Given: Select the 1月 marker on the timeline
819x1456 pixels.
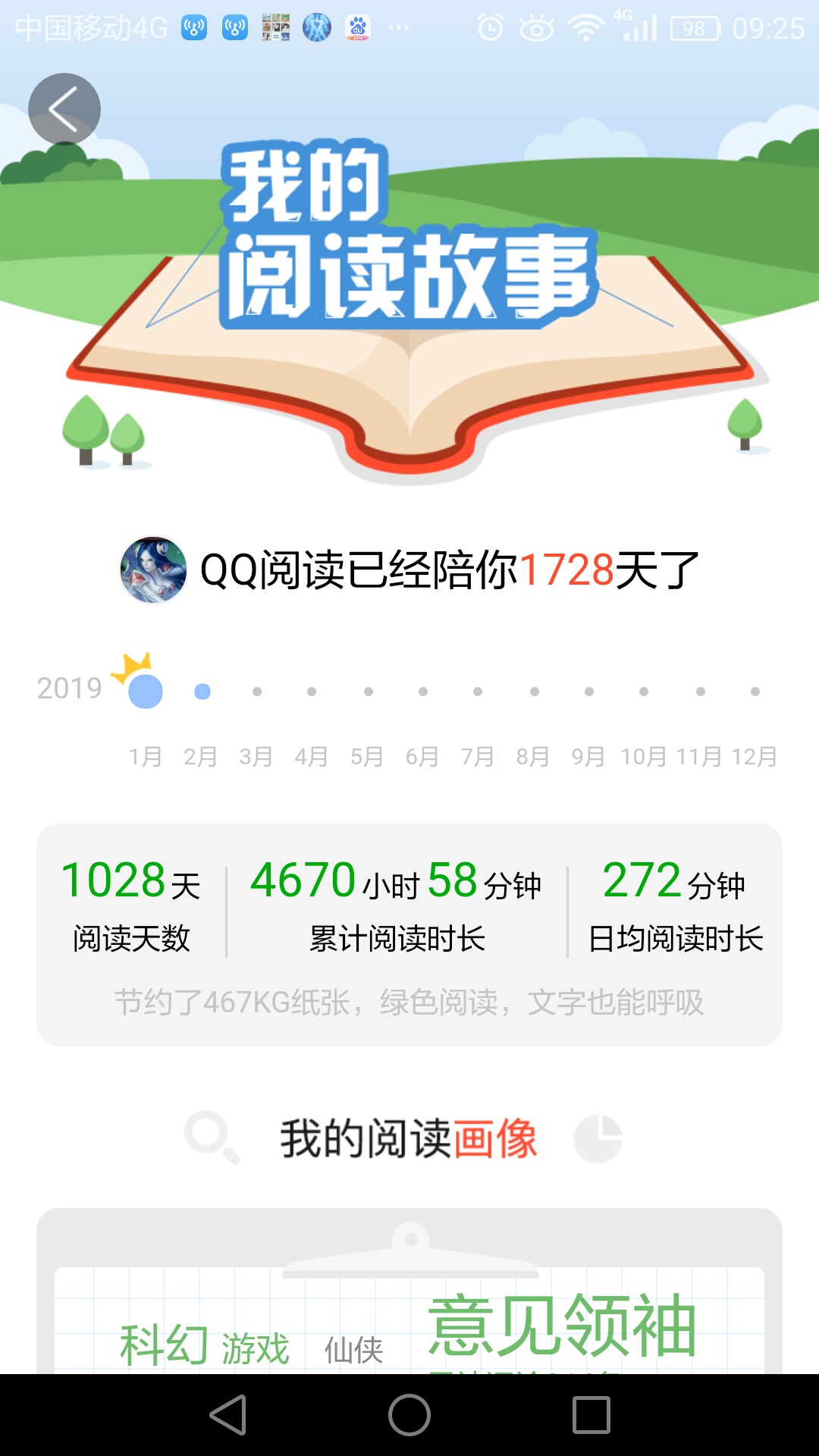Looking at the screenshot, I should point(146,691).
